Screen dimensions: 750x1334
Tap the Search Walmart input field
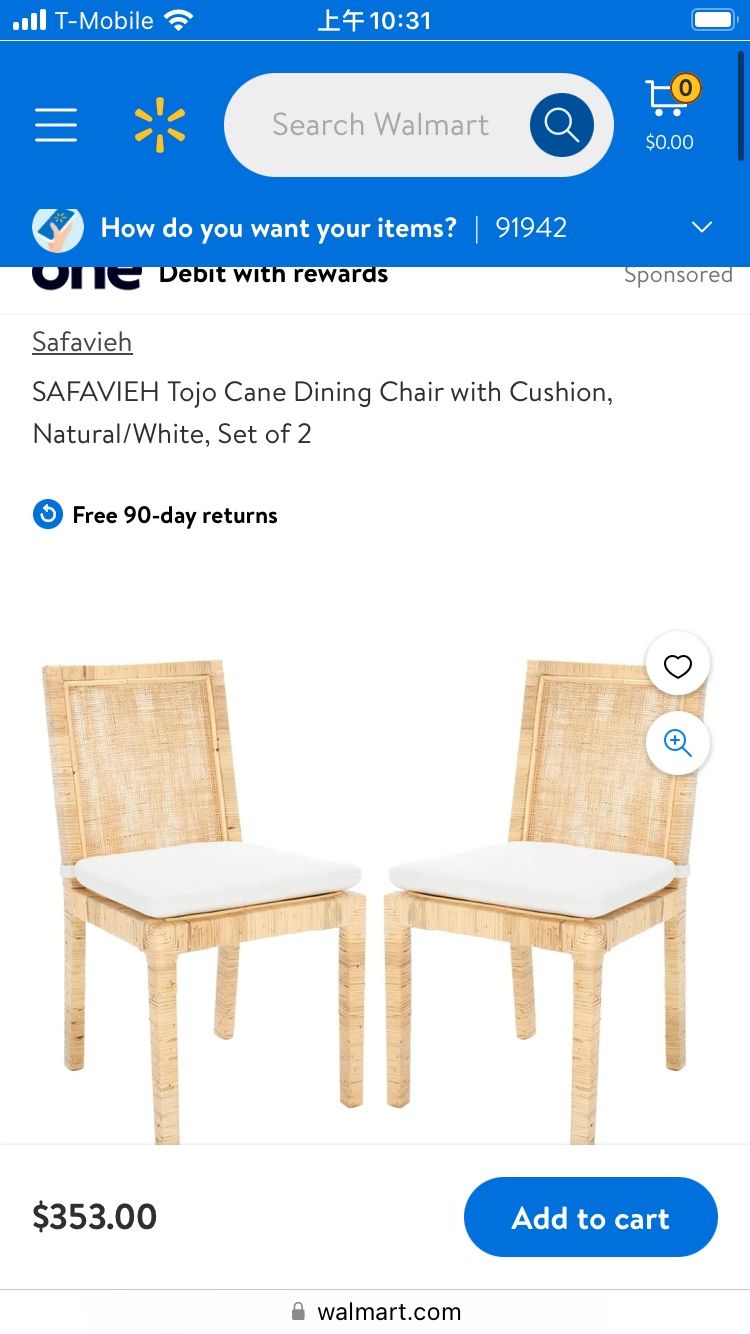(380, 124)
